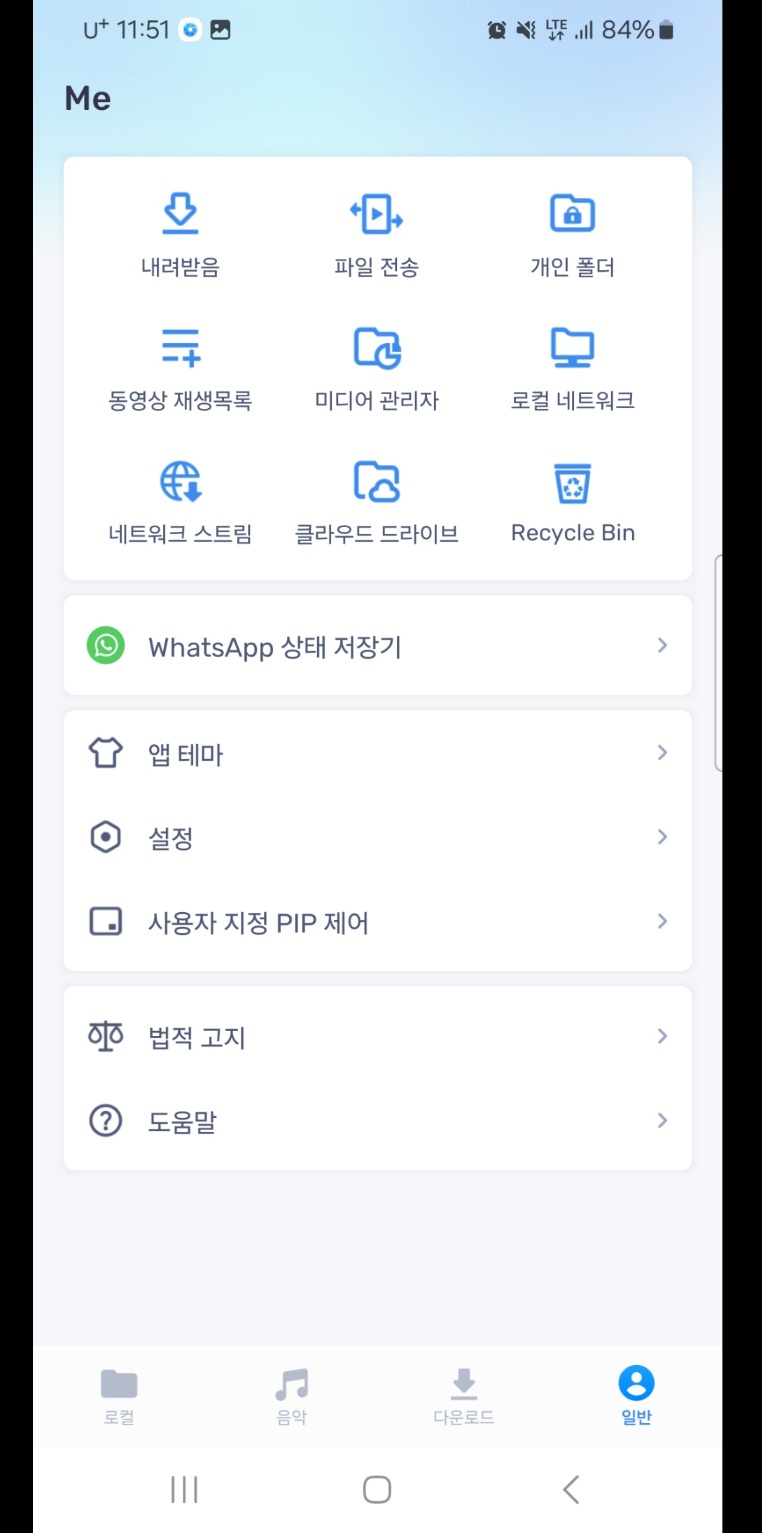Tap the Android back navigation button
The image size is (762, 1533).
click(x=570, y=1489)
